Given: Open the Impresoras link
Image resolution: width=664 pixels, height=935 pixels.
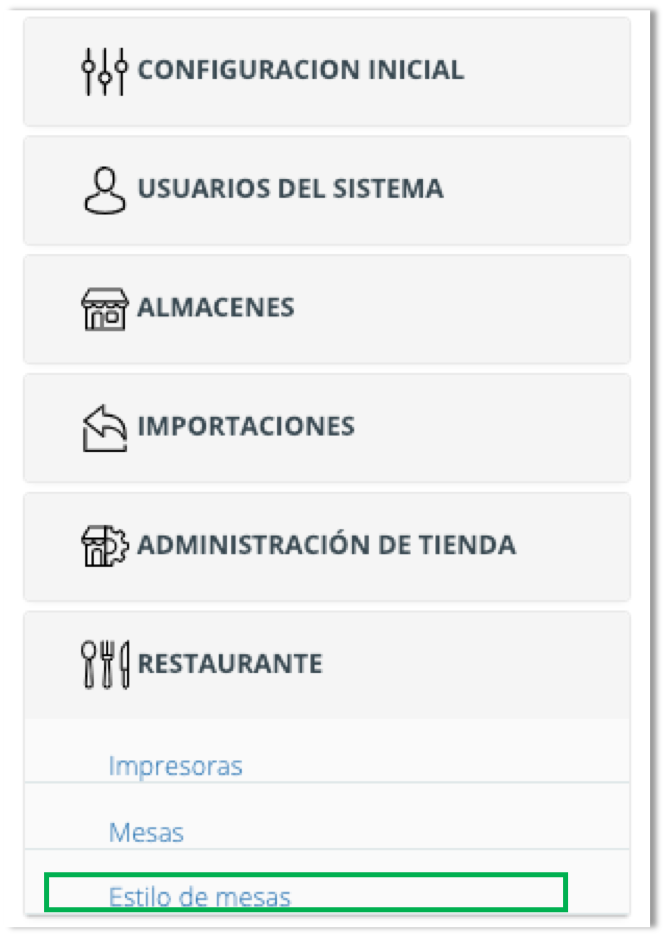Looking at the screenshot, I should point(175,767).
